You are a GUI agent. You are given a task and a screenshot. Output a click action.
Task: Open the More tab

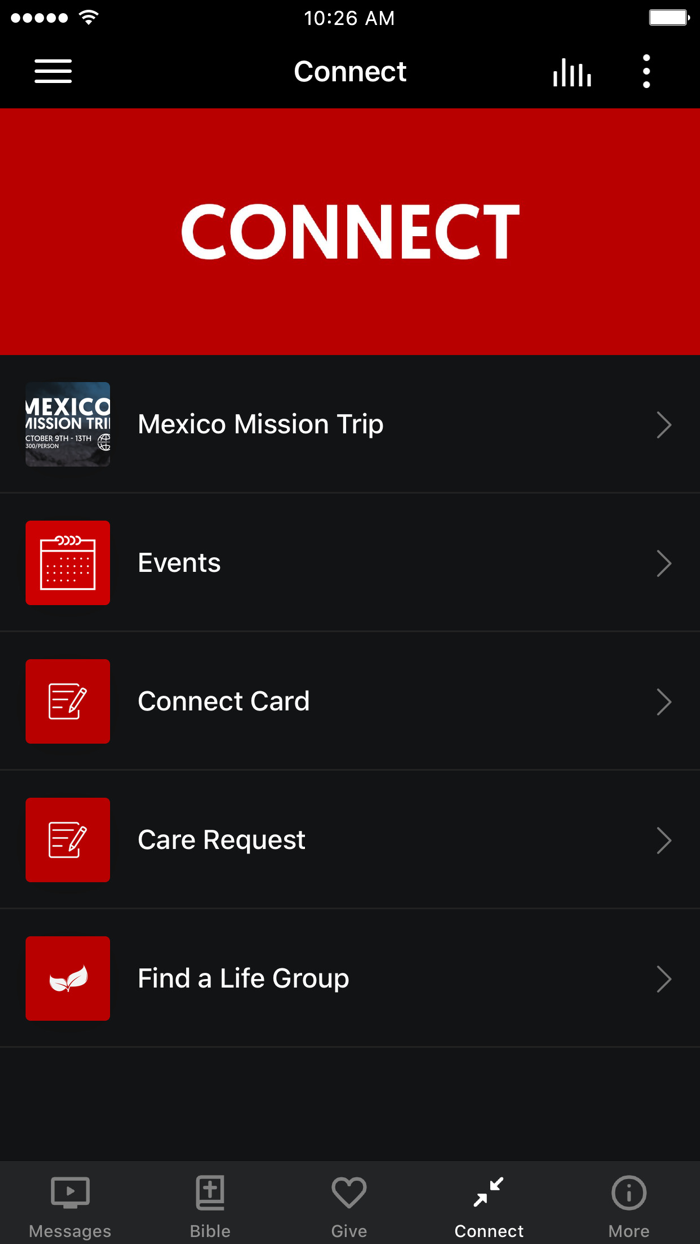pyautogui.click(x=629, y=1205)
